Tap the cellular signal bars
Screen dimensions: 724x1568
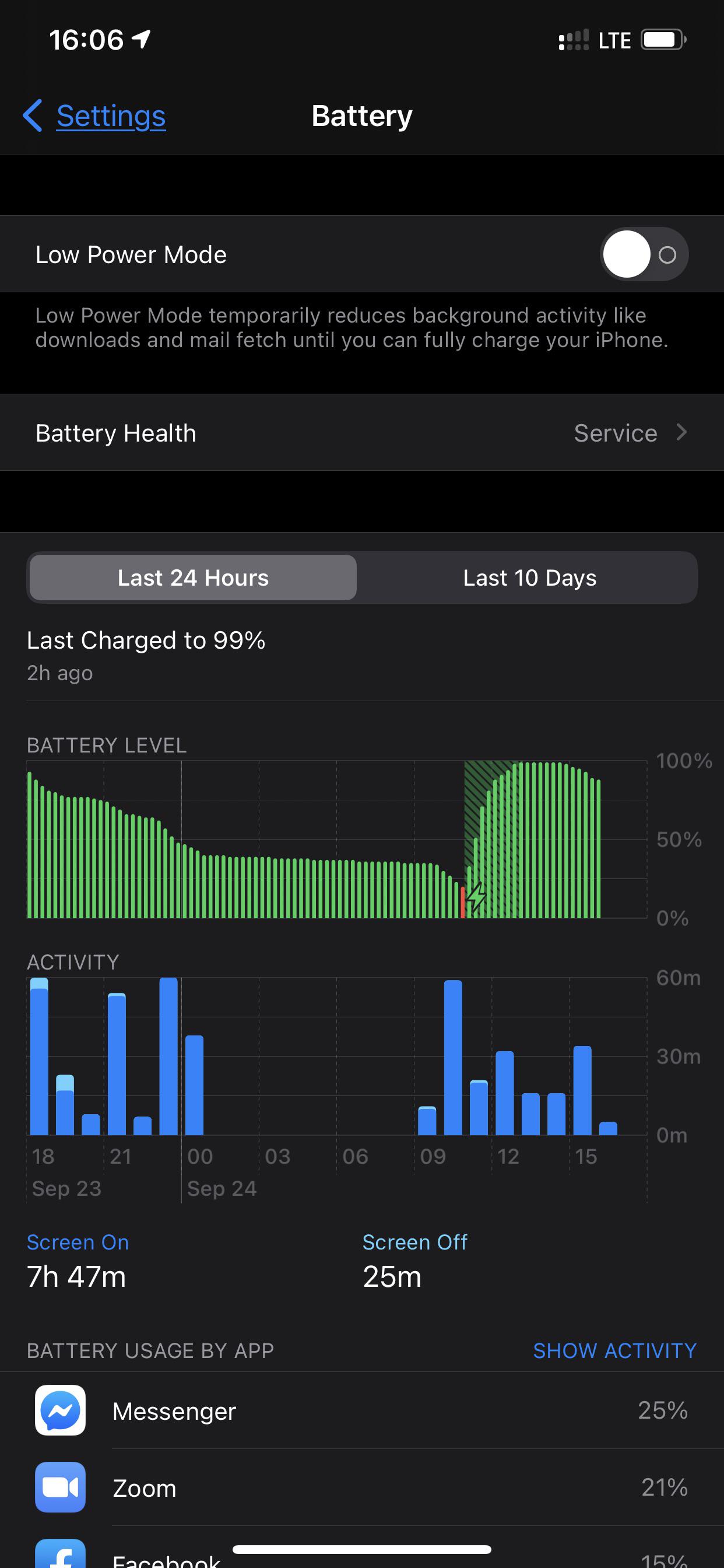(572, 40)
